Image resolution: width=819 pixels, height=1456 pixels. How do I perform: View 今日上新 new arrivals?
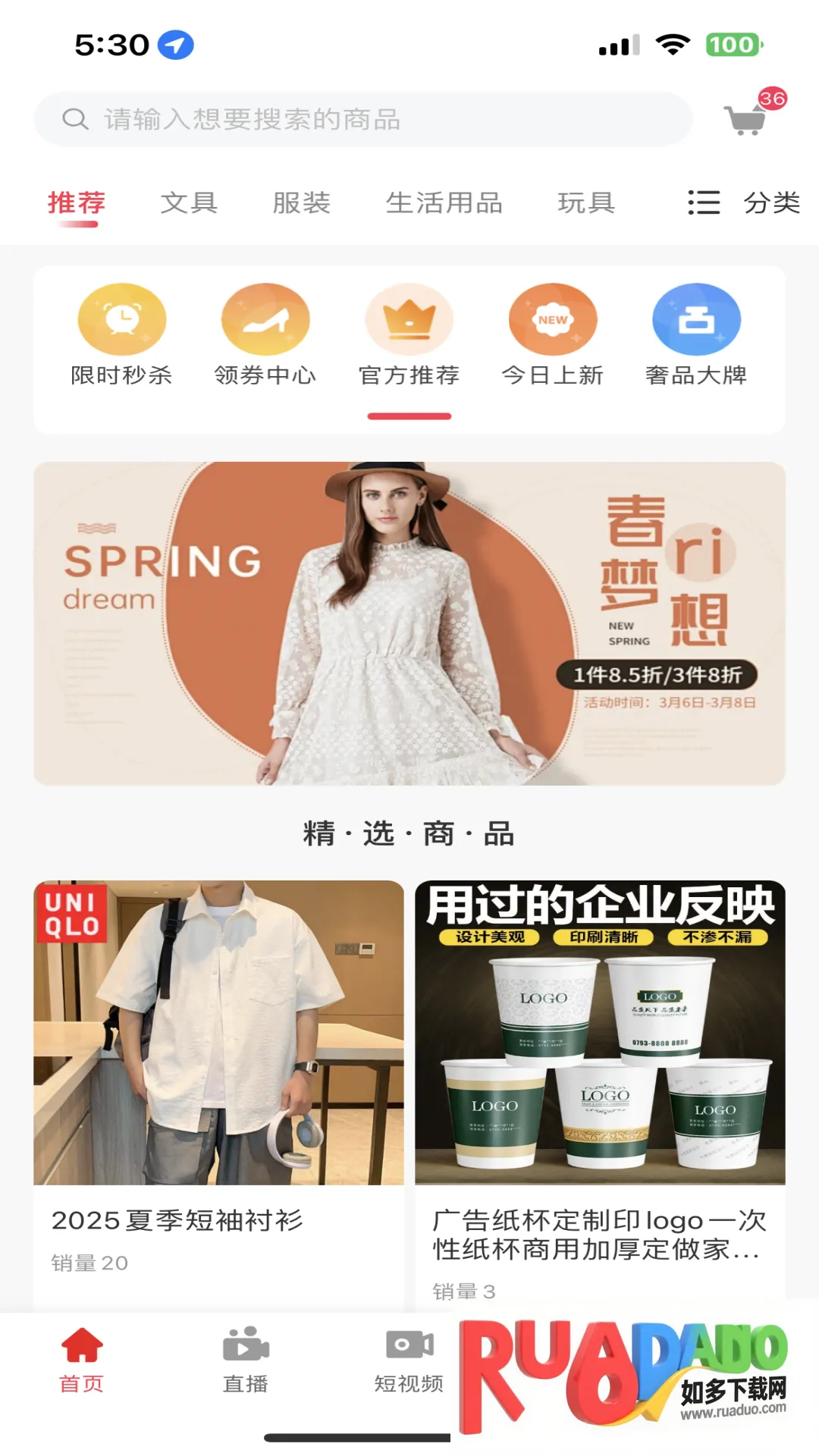coord(553,335)
